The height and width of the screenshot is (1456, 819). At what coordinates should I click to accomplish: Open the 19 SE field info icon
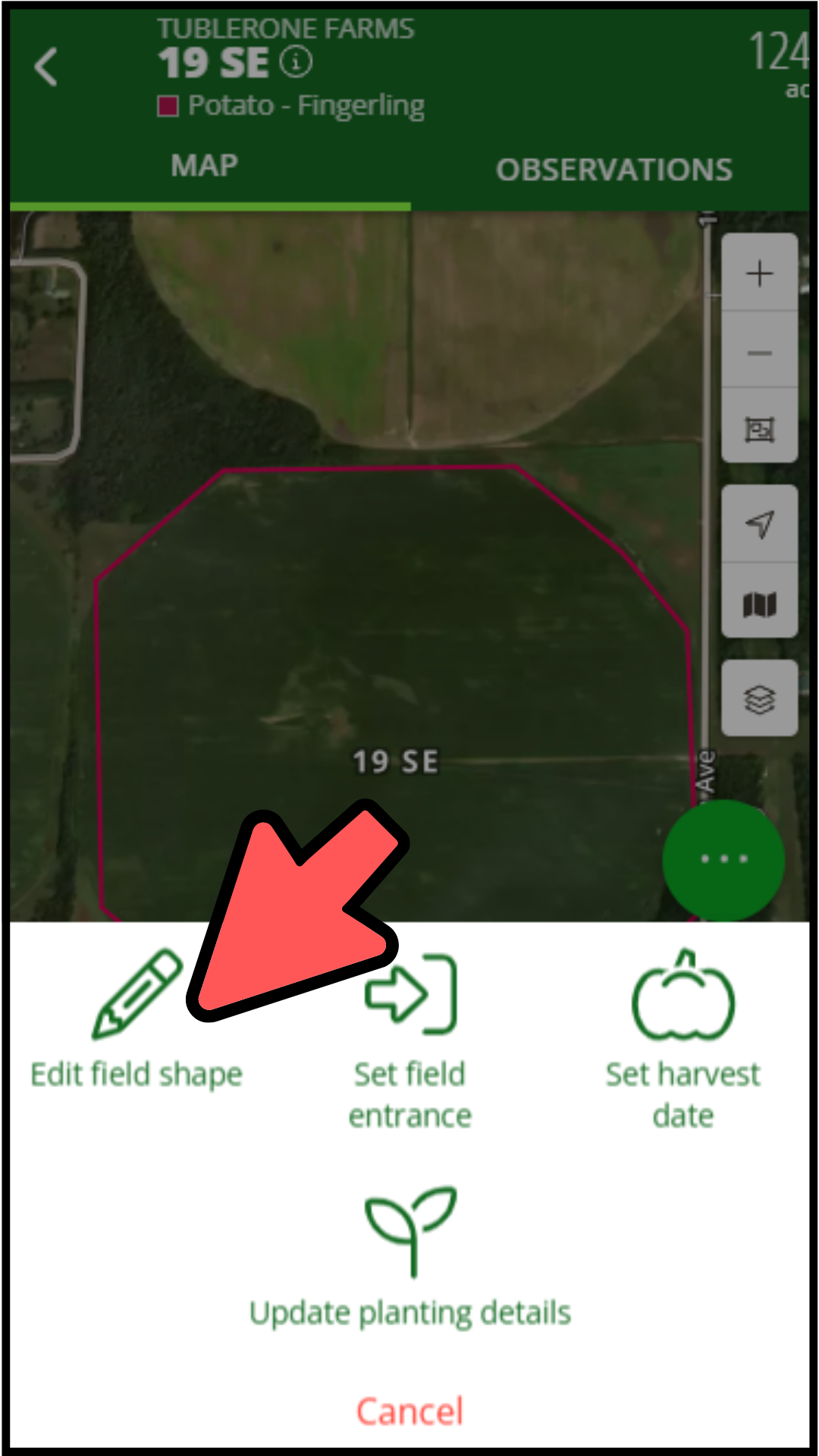(296, 62)
